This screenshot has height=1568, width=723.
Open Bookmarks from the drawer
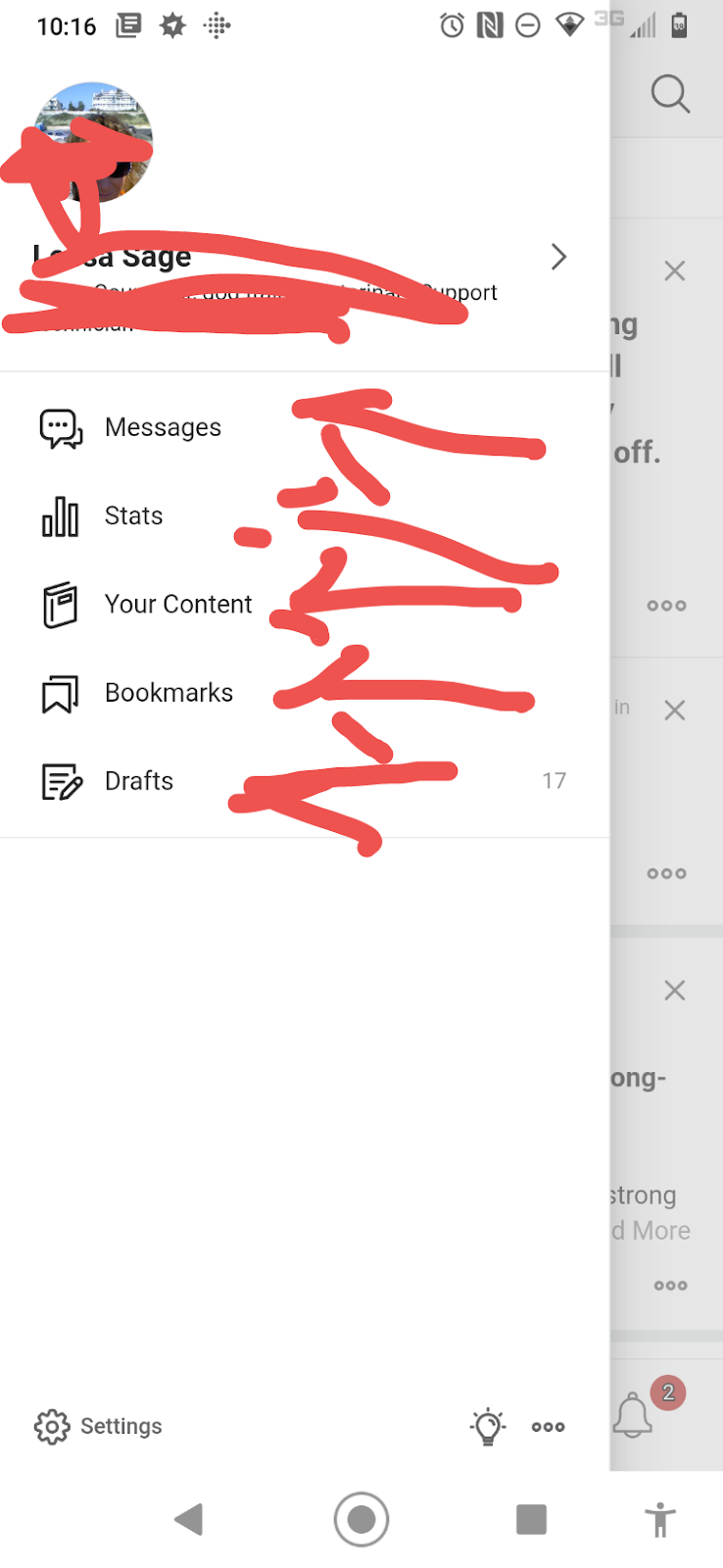pyautogui.click(x=168, y=693)
